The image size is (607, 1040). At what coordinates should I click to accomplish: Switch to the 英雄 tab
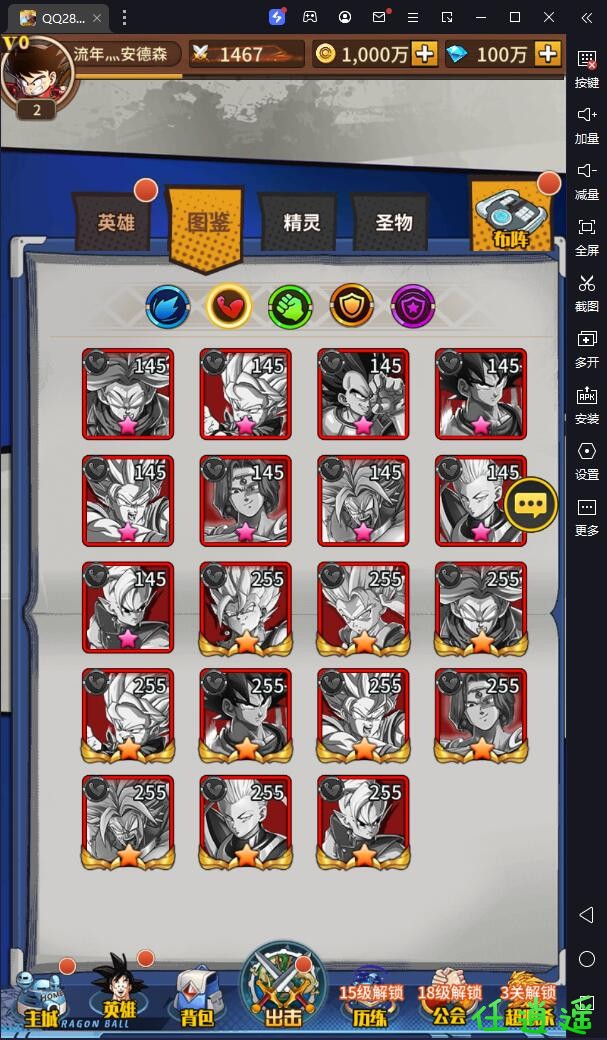(x=116, y=222)
